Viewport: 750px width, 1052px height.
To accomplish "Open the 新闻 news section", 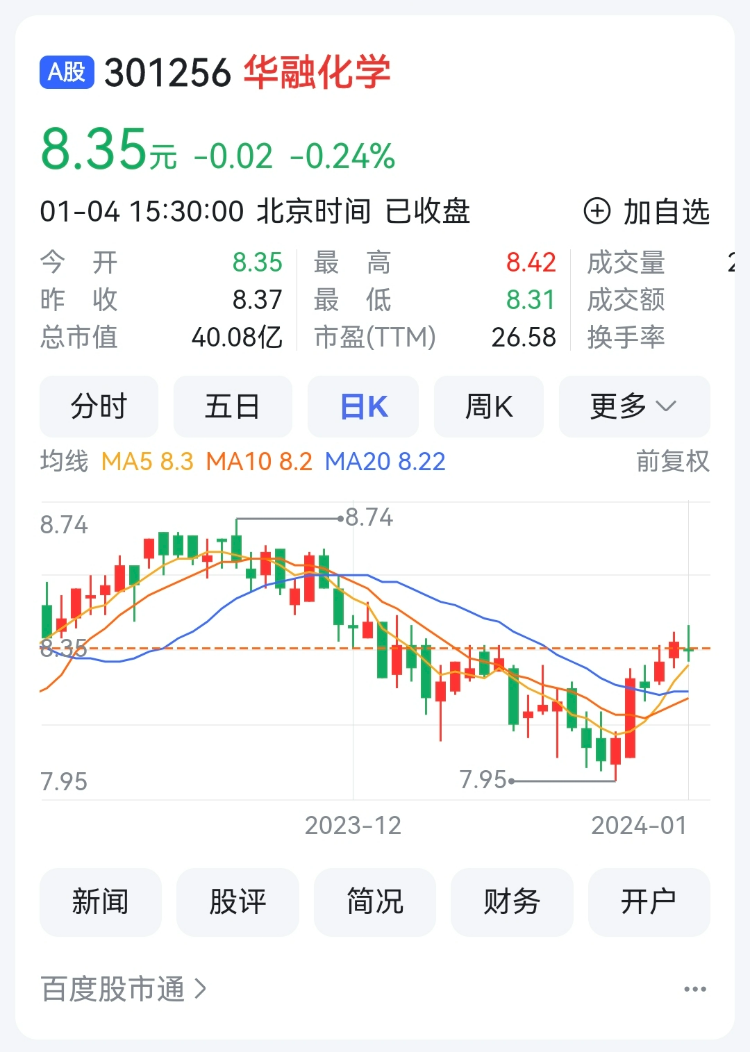I will [100, 901].
